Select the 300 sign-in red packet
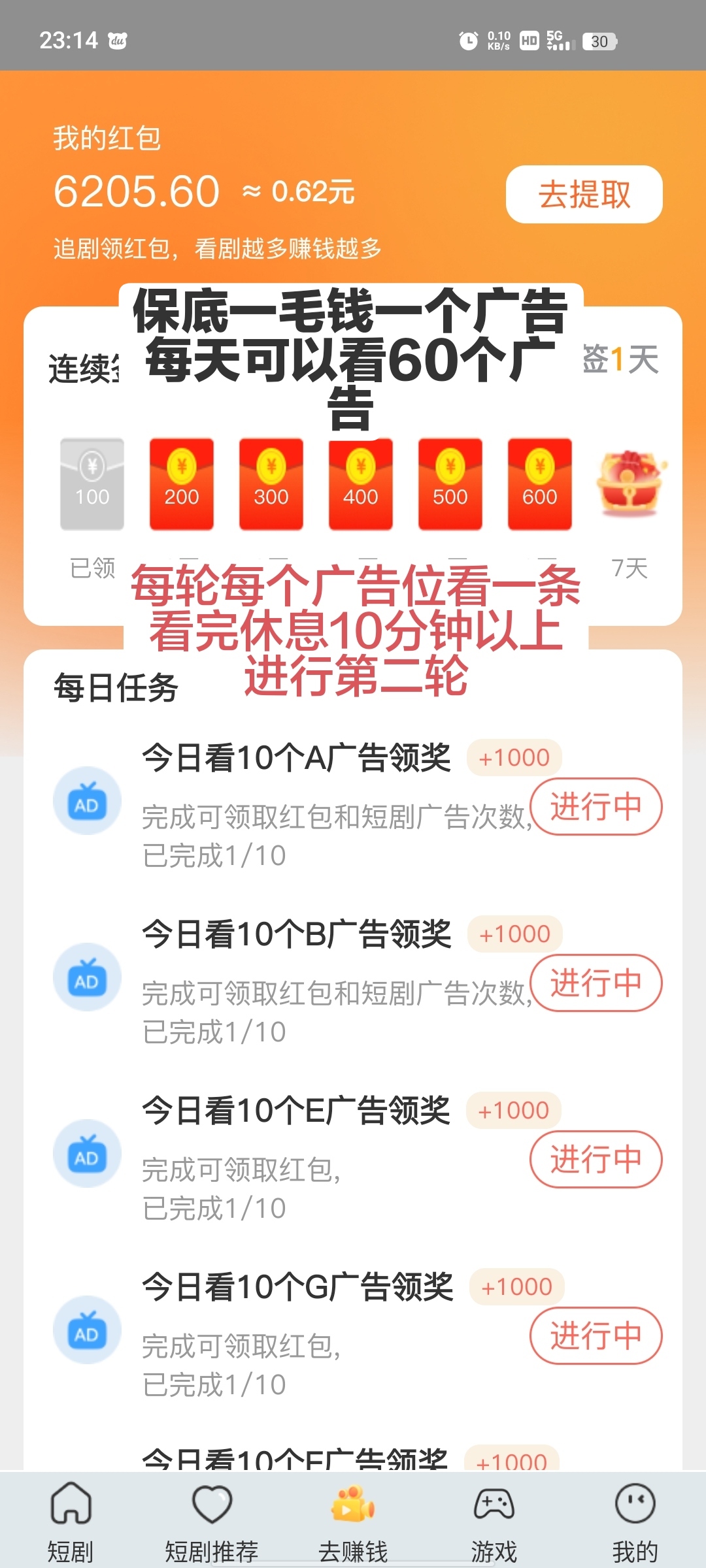The height and width of the screenshot is (1568, 706). 271,484
